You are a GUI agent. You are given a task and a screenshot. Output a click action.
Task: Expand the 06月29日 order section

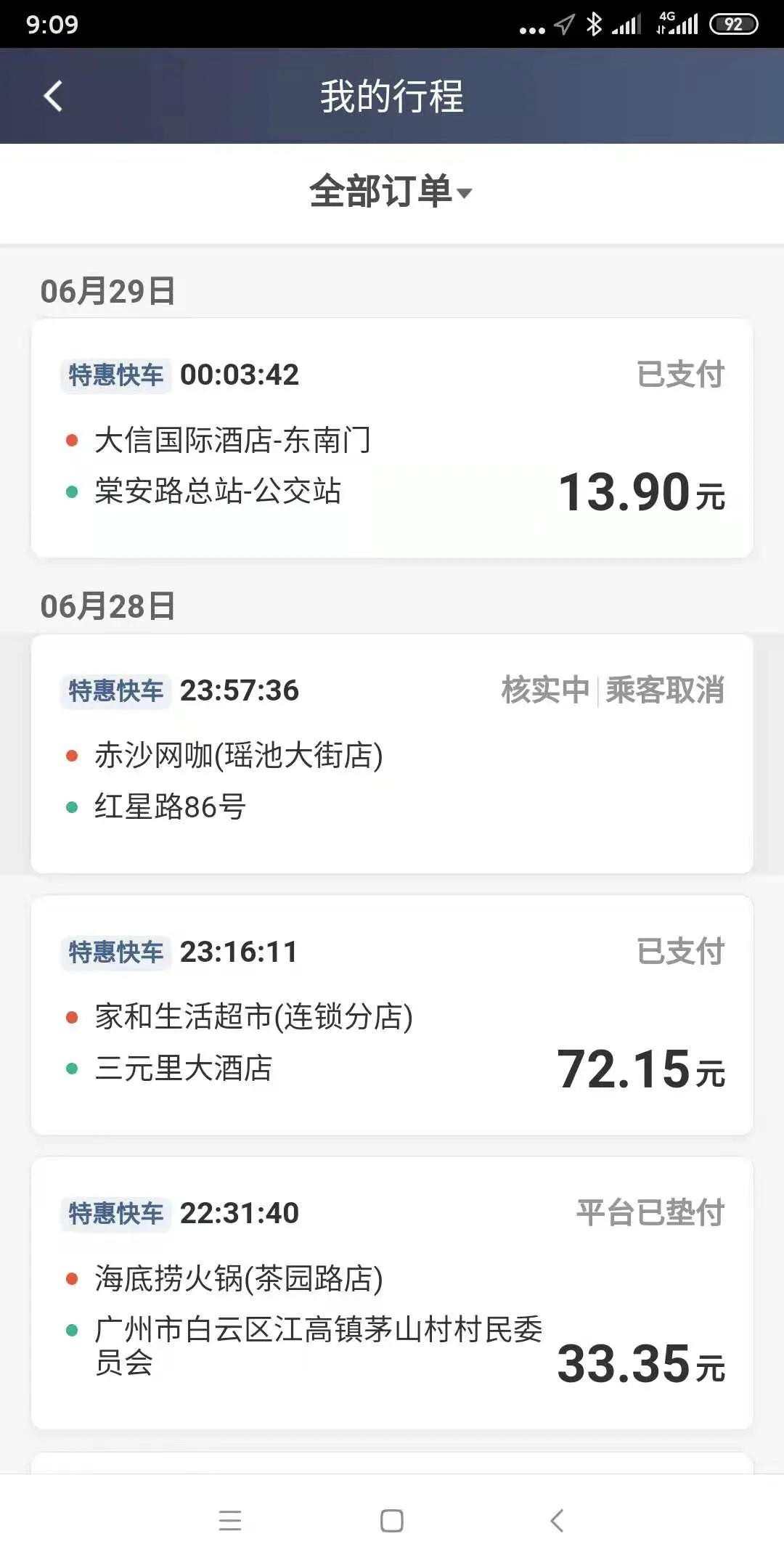point(109,291)
